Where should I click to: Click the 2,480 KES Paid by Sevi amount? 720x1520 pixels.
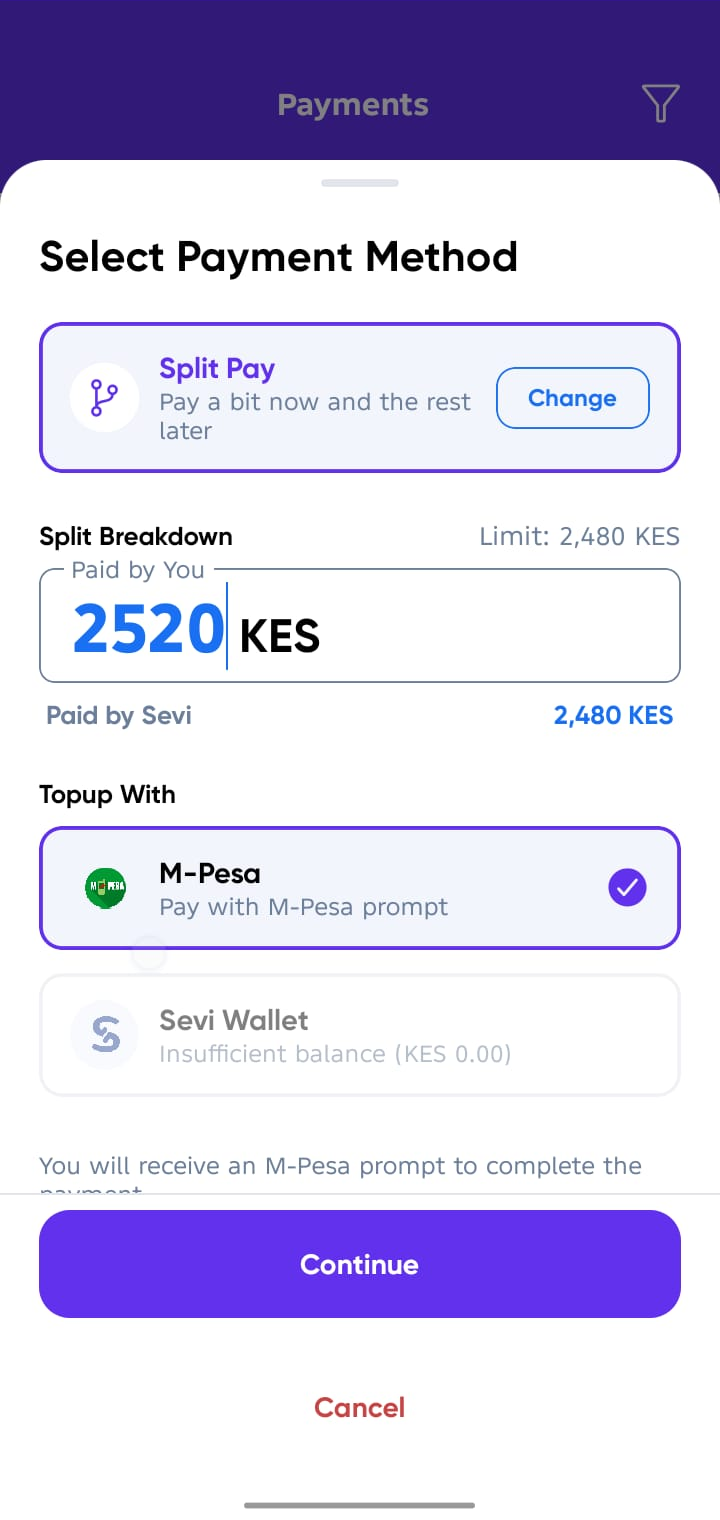pyautogui.click(x=613, y=715)
